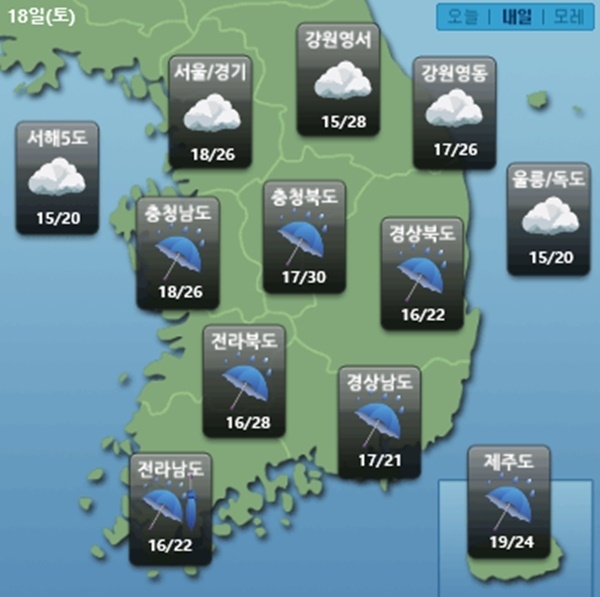
Task: Open the 서울/경기 weather card
Action: 210,112
